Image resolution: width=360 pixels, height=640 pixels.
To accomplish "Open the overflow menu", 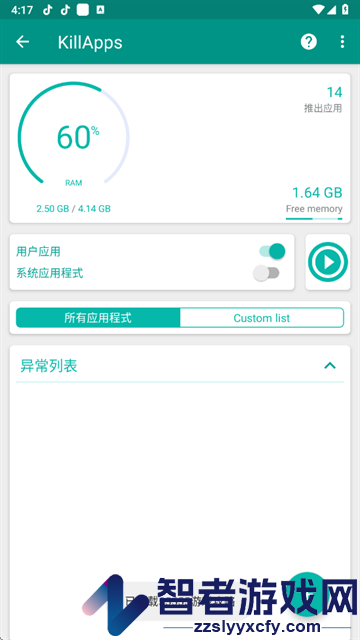I will tap(342, 42).
